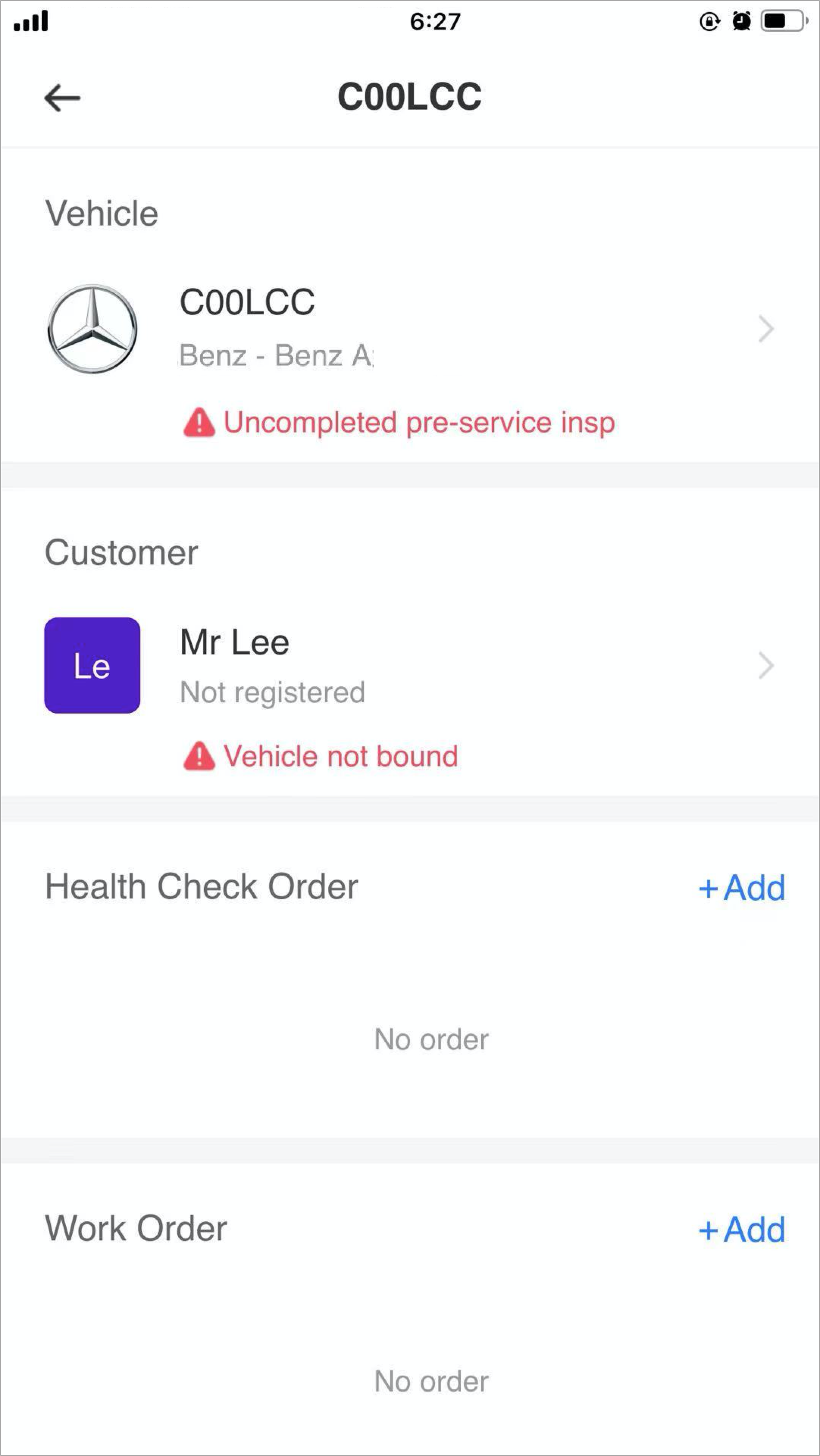Open the C00LCC vehicle details

coord(410,328)
